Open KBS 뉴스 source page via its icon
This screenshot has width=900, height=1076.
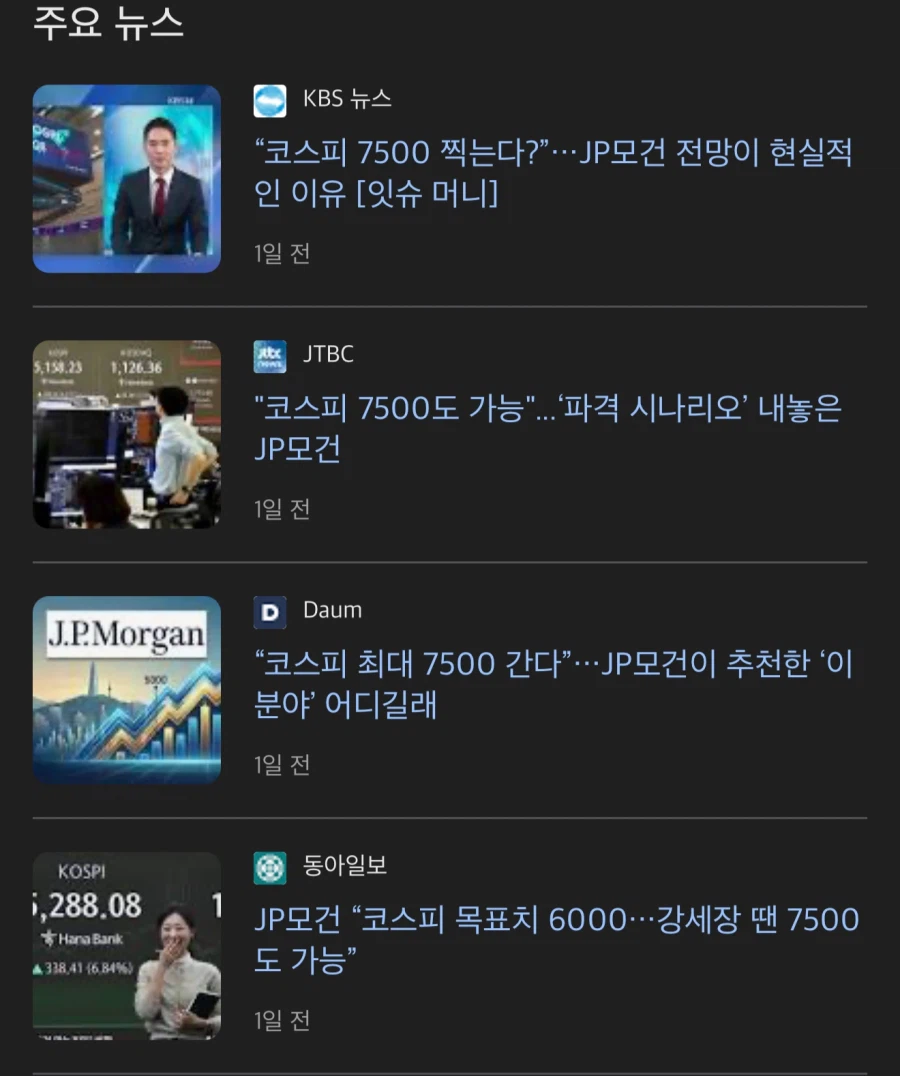click(x=268, y=100)
